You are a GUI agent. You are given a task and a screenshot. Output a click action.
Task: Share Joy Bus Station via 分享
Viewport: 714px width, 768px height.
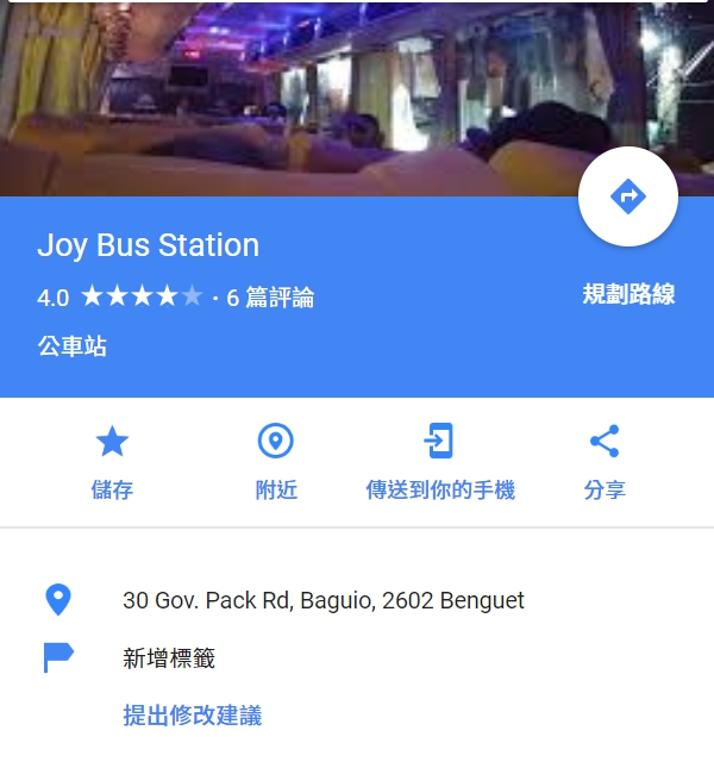coord(604,460)
